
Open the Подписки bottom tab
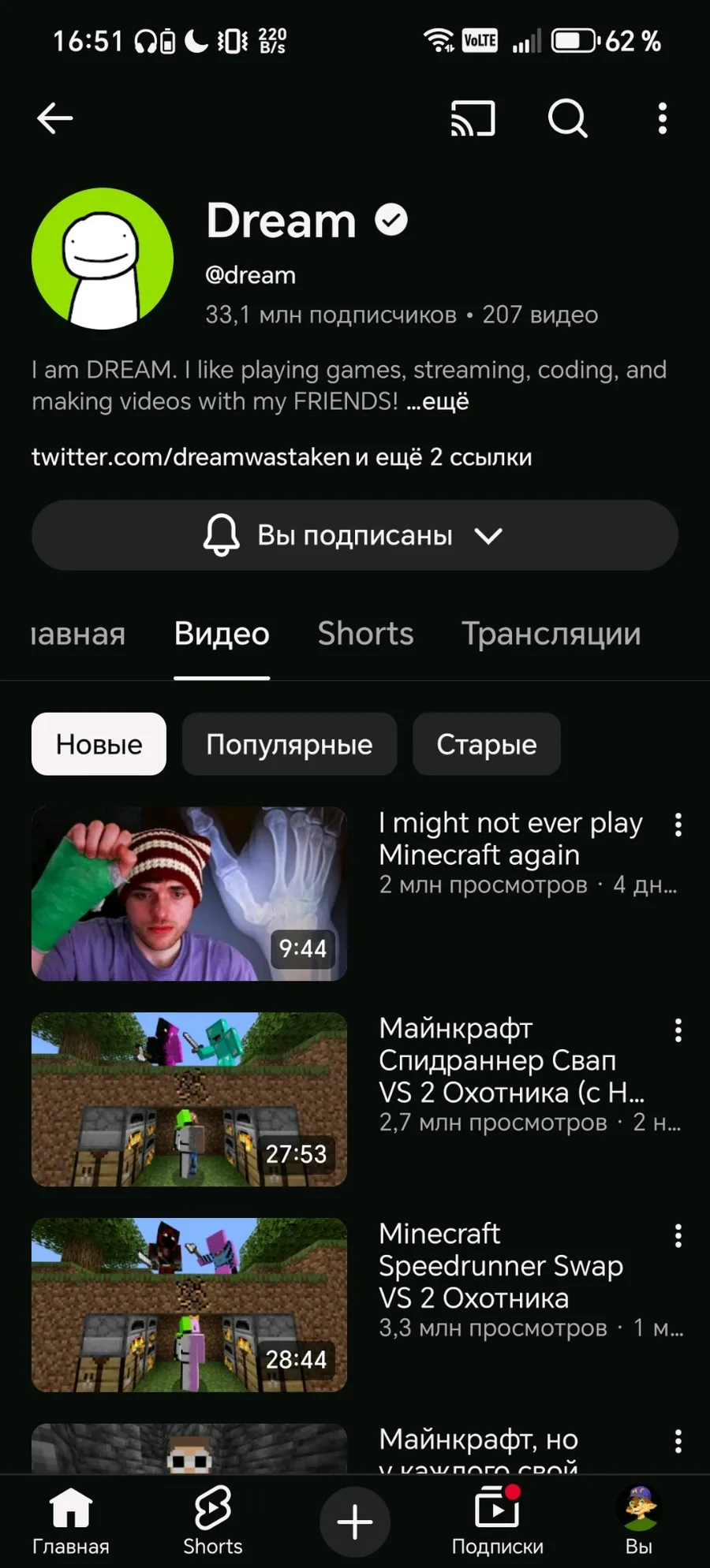click(497, 1521)
